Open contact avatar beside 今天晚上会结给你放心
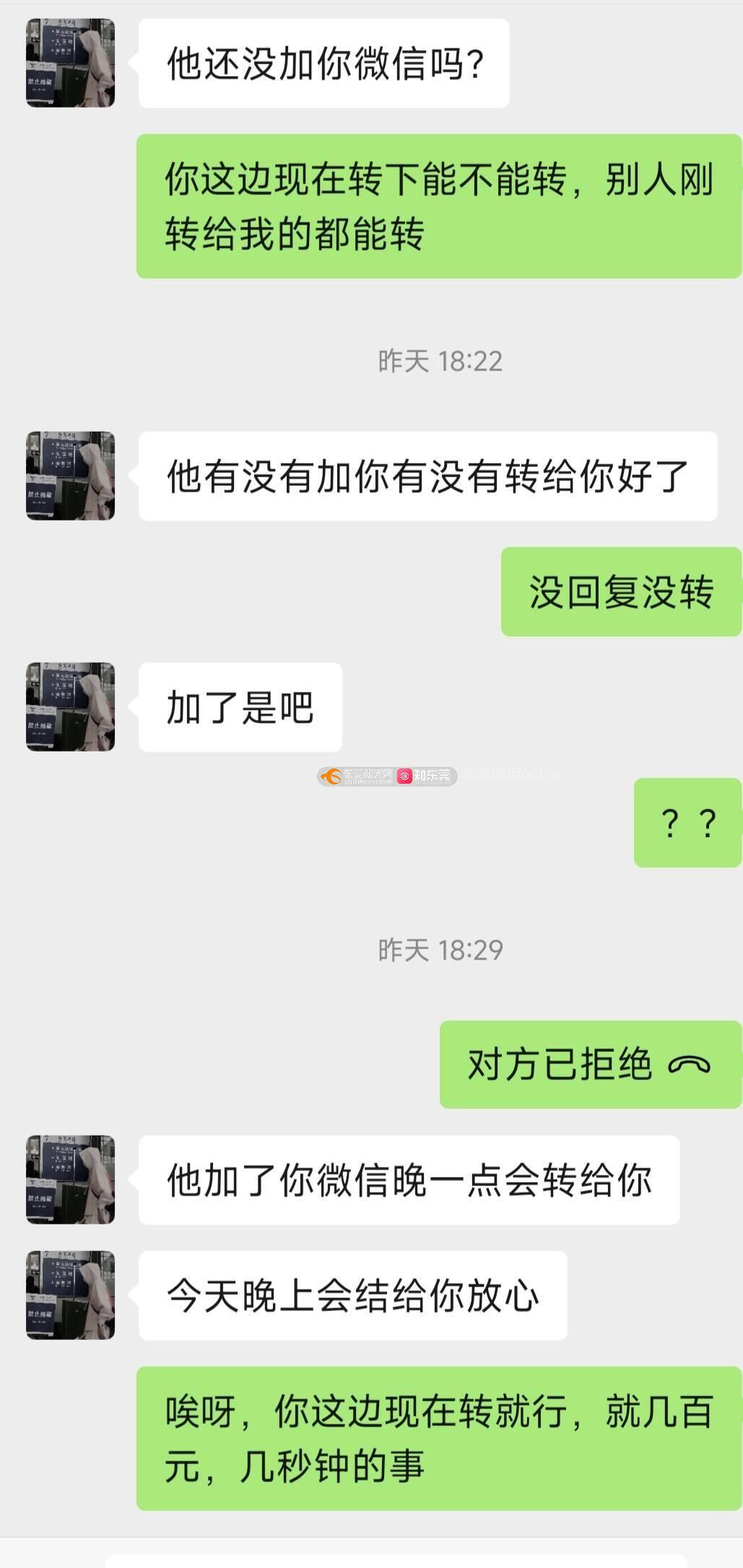Viewport: 743px width, 1568px height. click(x=71, y=1295)
